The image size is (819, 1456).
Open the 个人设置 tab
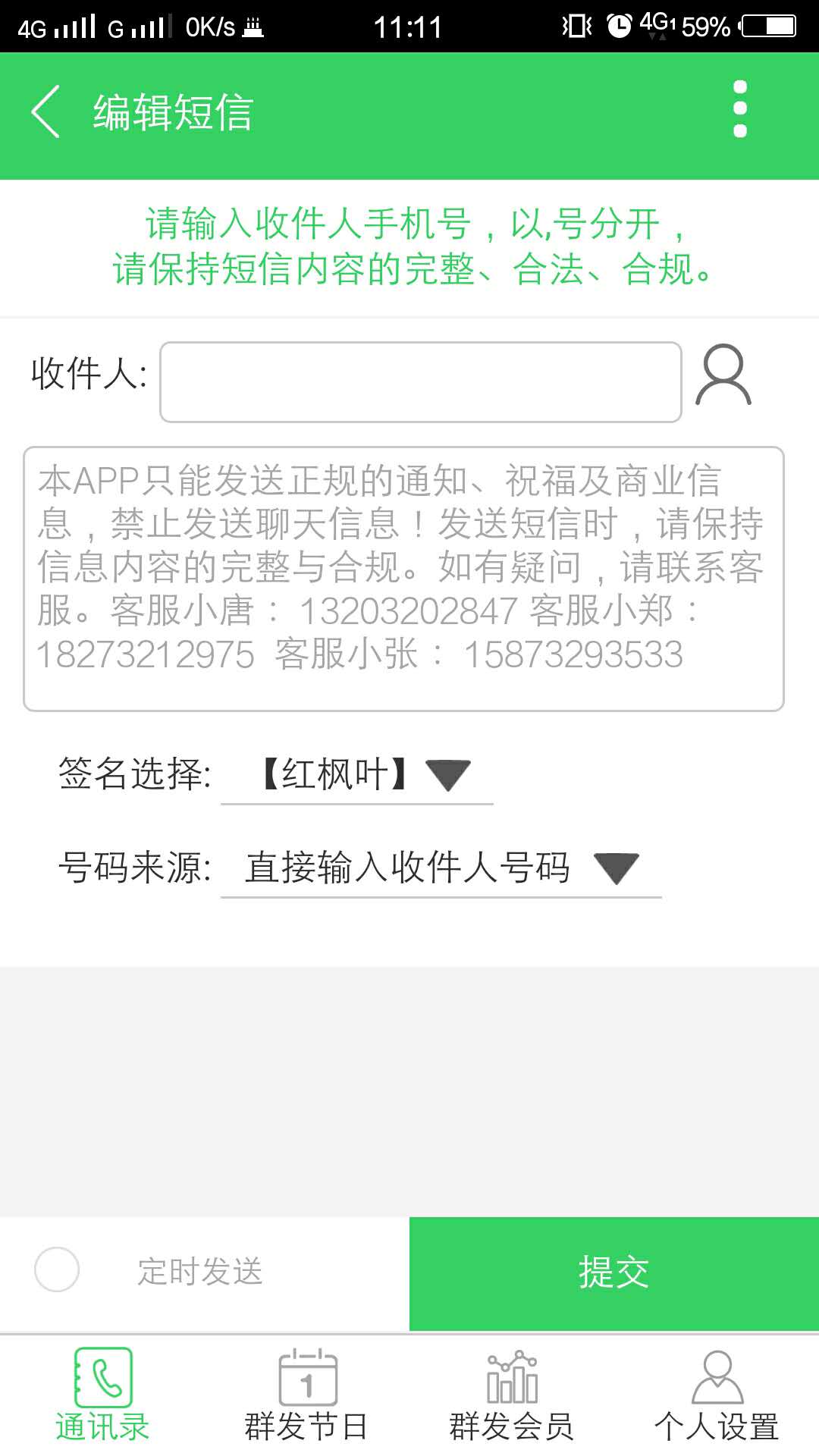coord(717,1395)
